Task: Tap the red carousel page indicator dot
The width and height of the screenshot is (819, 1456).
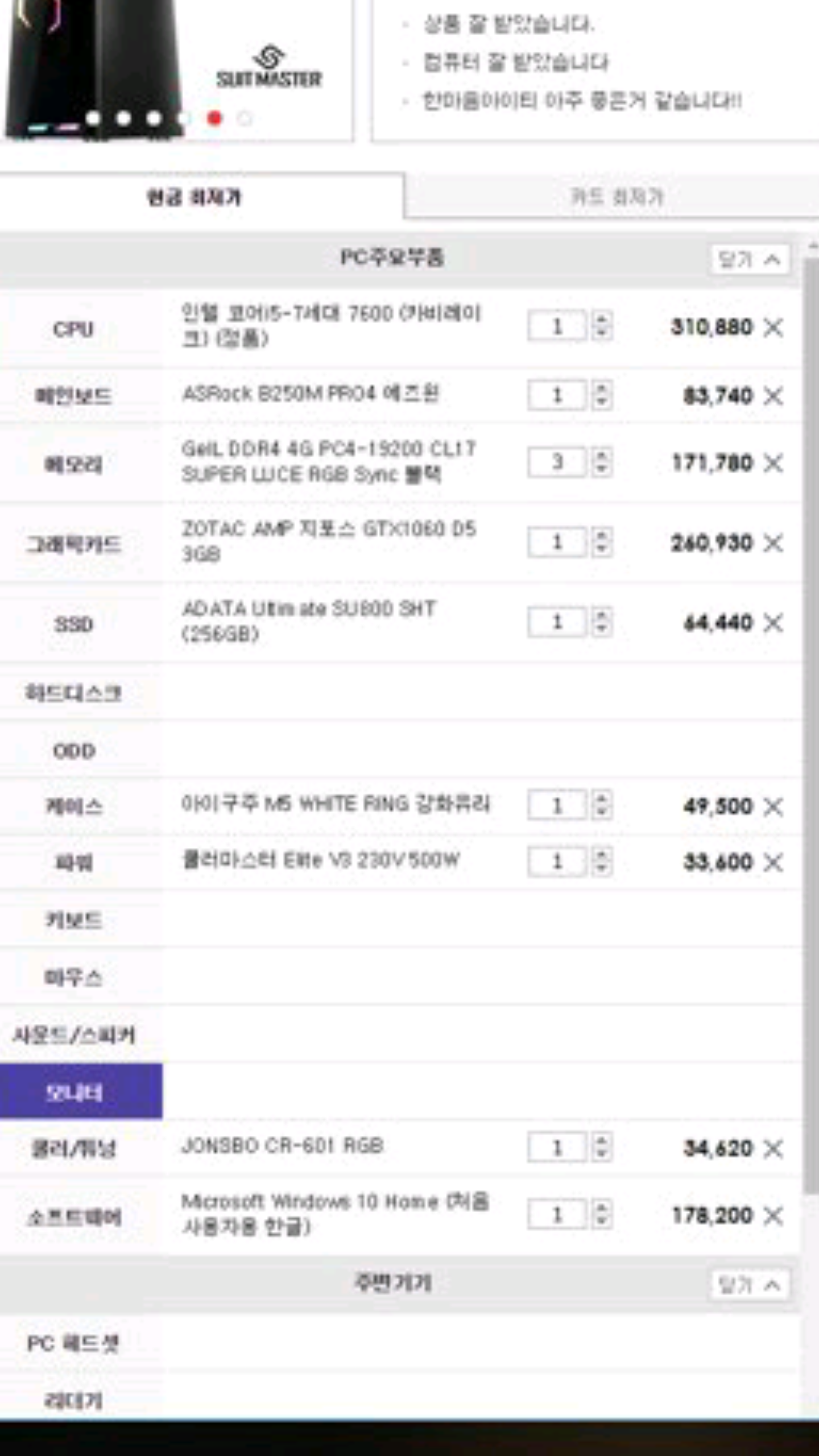Action: point(214,118)
